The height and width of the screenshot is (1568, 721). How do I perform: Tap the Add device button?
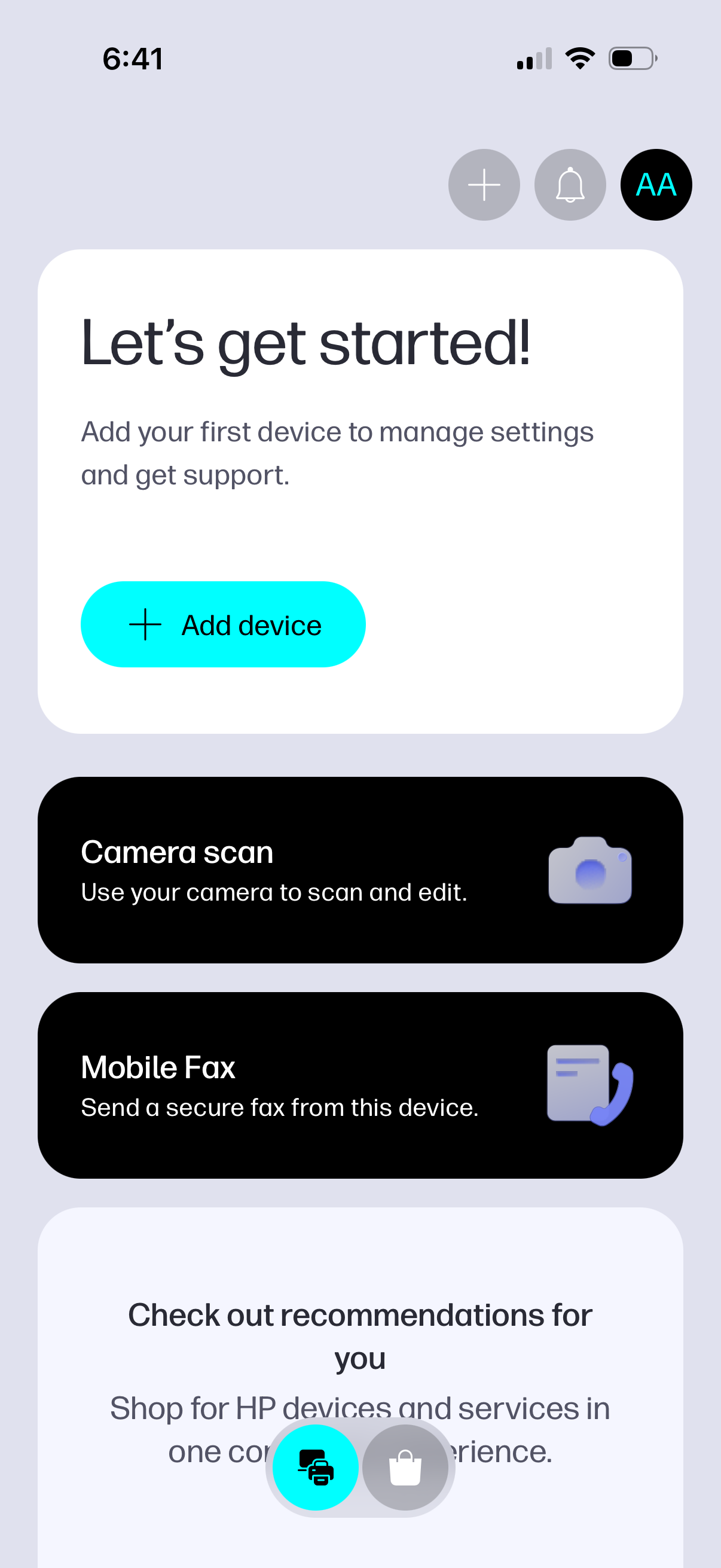[x=222, y=624]
